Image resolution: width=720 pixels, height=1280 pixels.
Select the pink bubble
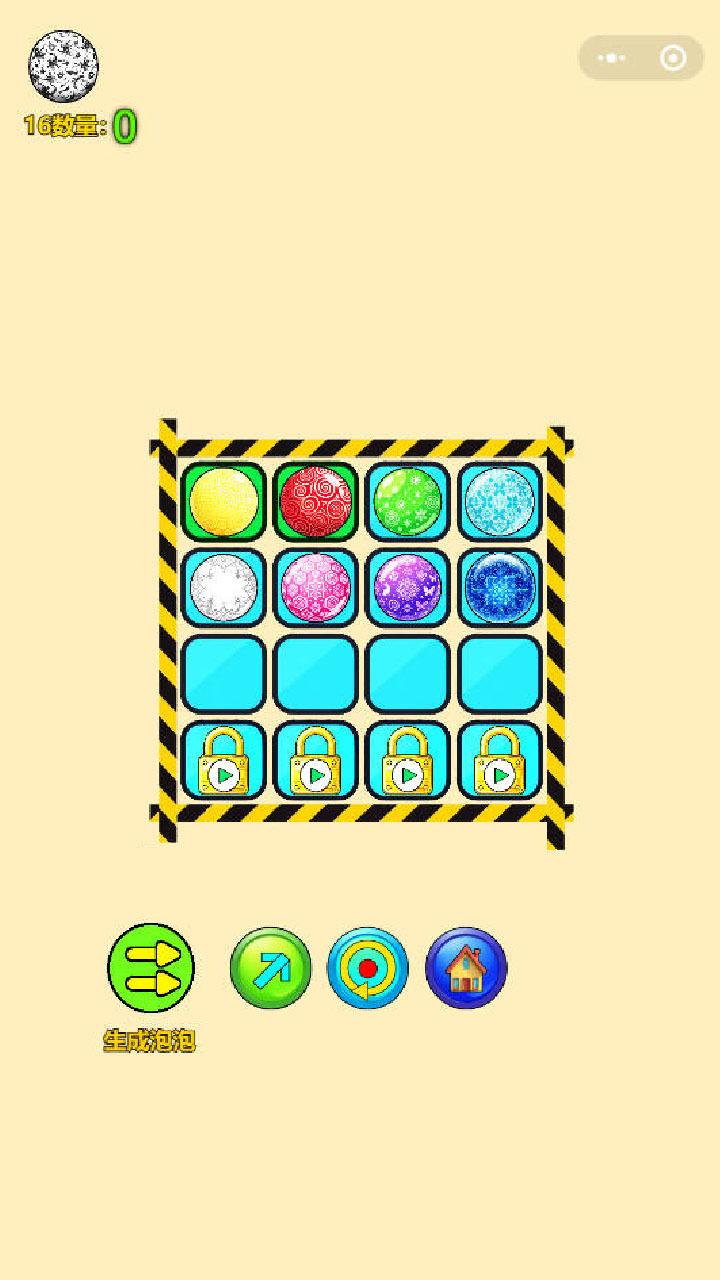316,587
